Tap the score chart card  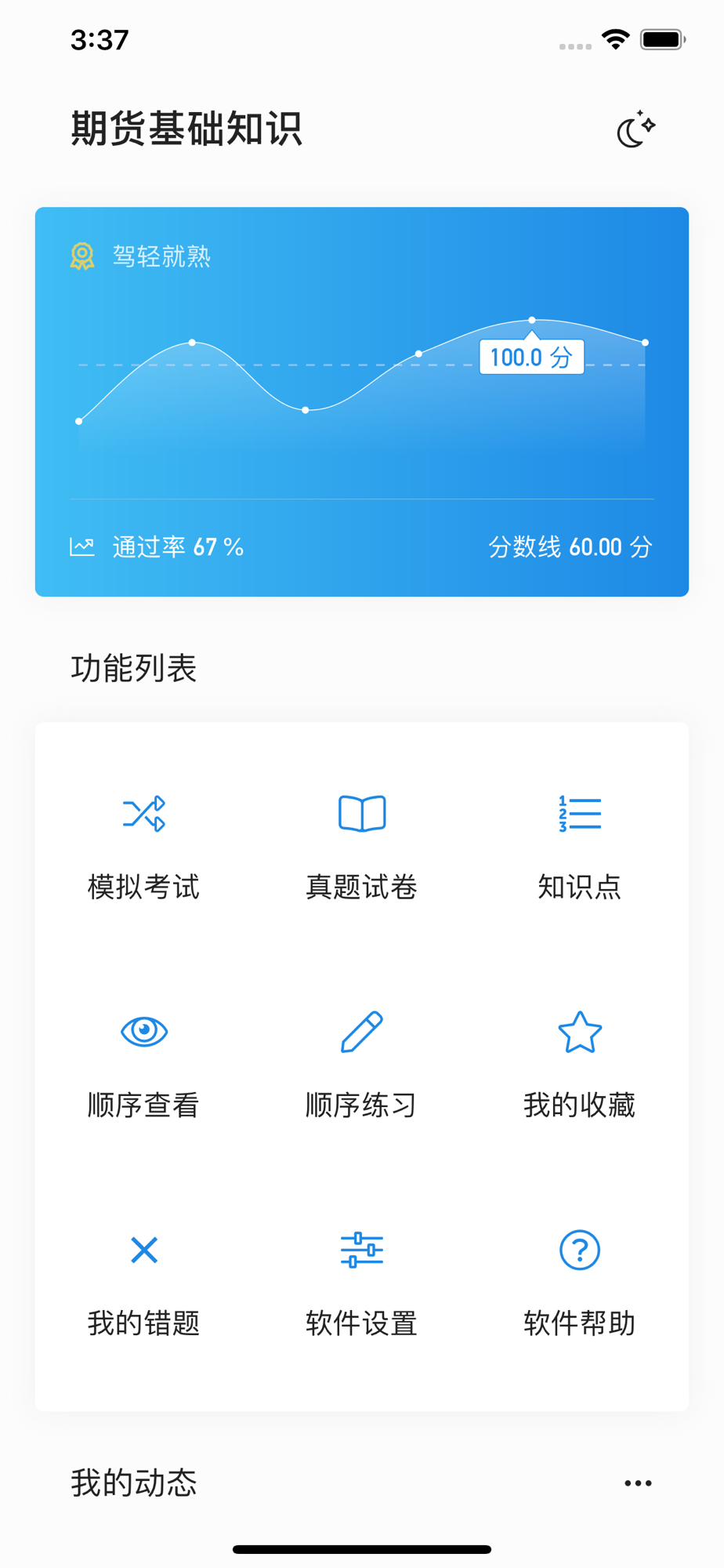(x=362, y=401)
